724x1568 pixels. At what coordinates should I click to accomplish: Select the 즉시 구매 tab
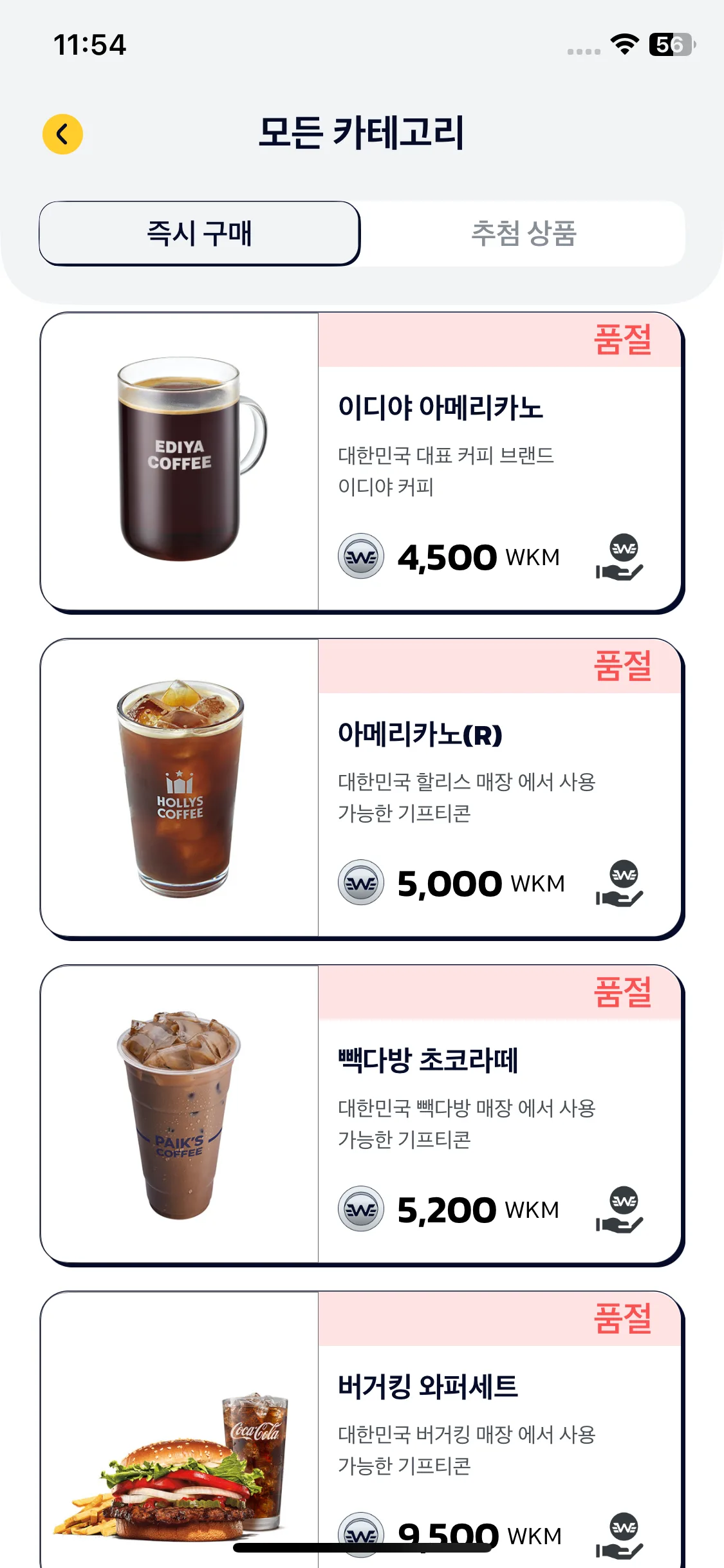tap(200, 233)
